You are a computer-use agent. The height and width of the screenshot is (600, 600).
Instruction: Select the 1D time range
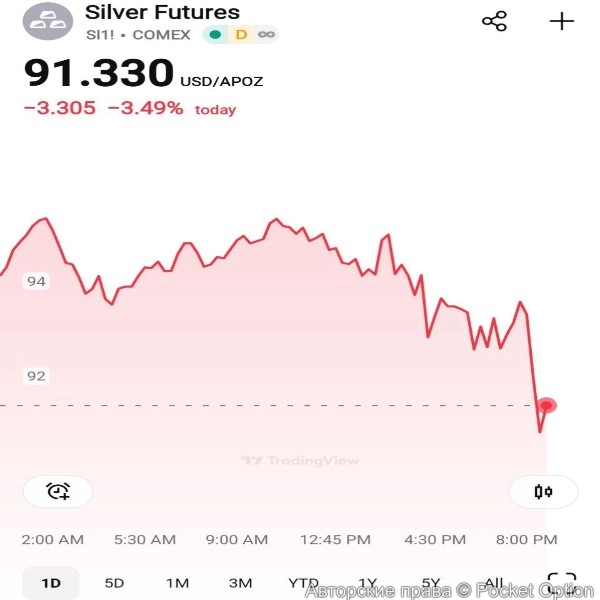click(51, 583)
